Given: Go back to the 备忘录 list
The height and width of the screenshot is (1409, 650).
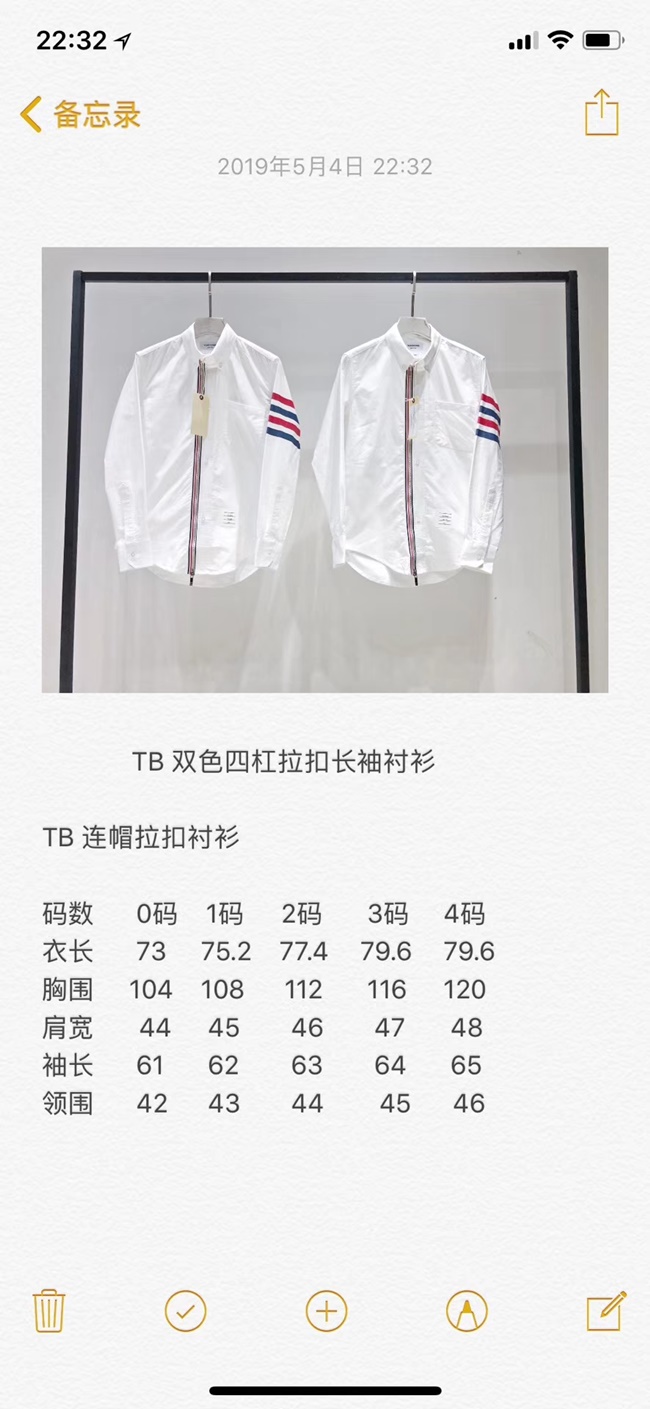Looking at the screenshot, I should [80, 114].
